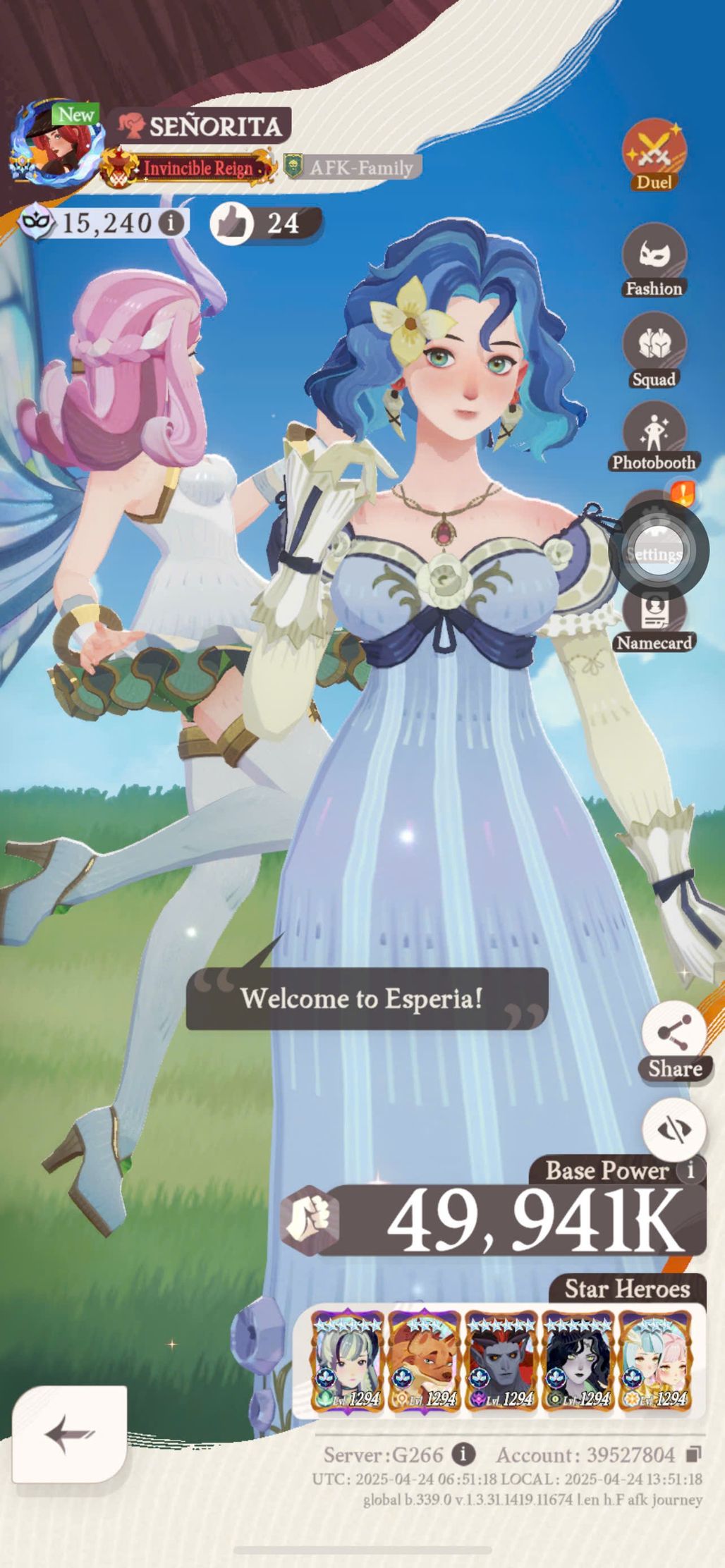725x1568 pixels.
Task: View the Namecard
Action: click(x=654, y=620)
